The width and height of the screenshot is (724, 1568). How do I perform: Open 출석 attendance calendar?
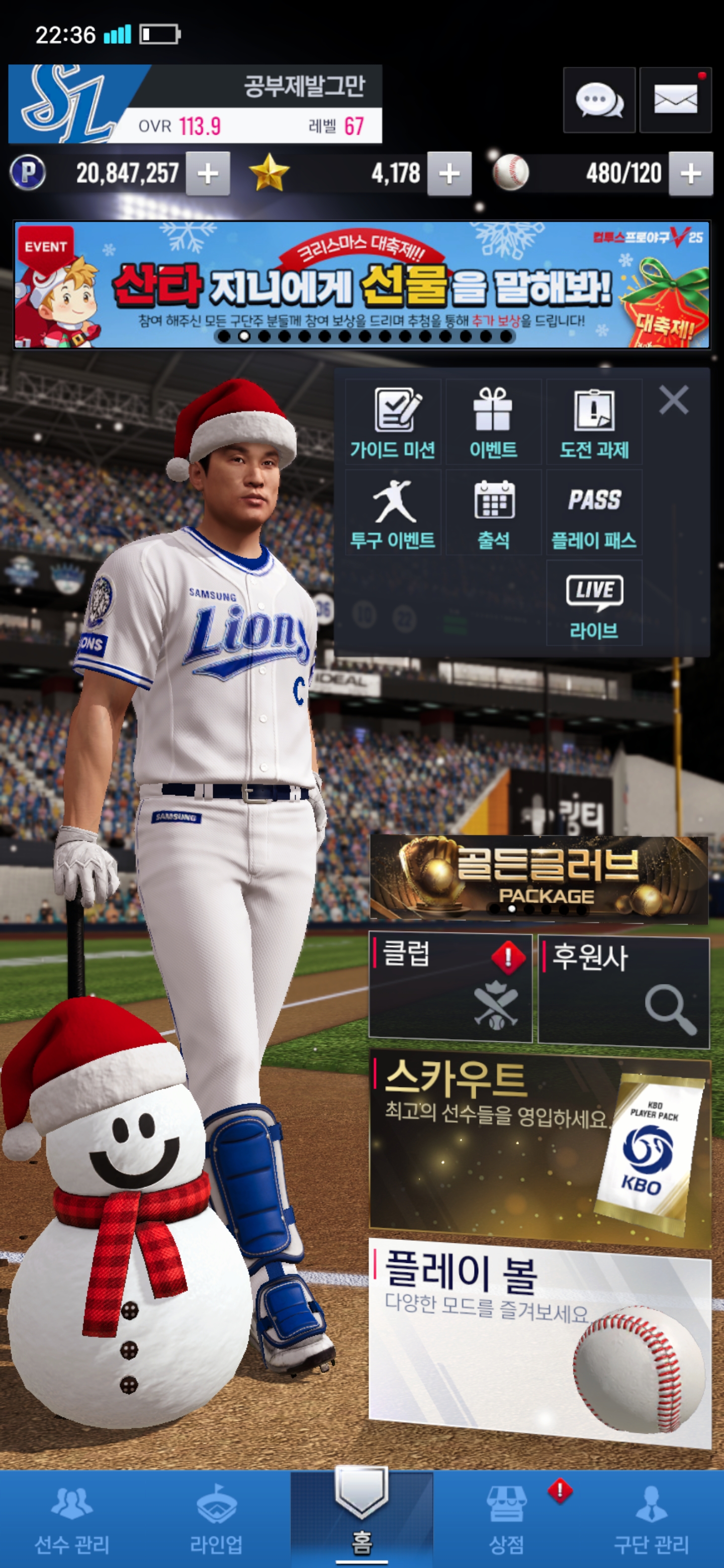pyautogui.click(x=493, y=513)
